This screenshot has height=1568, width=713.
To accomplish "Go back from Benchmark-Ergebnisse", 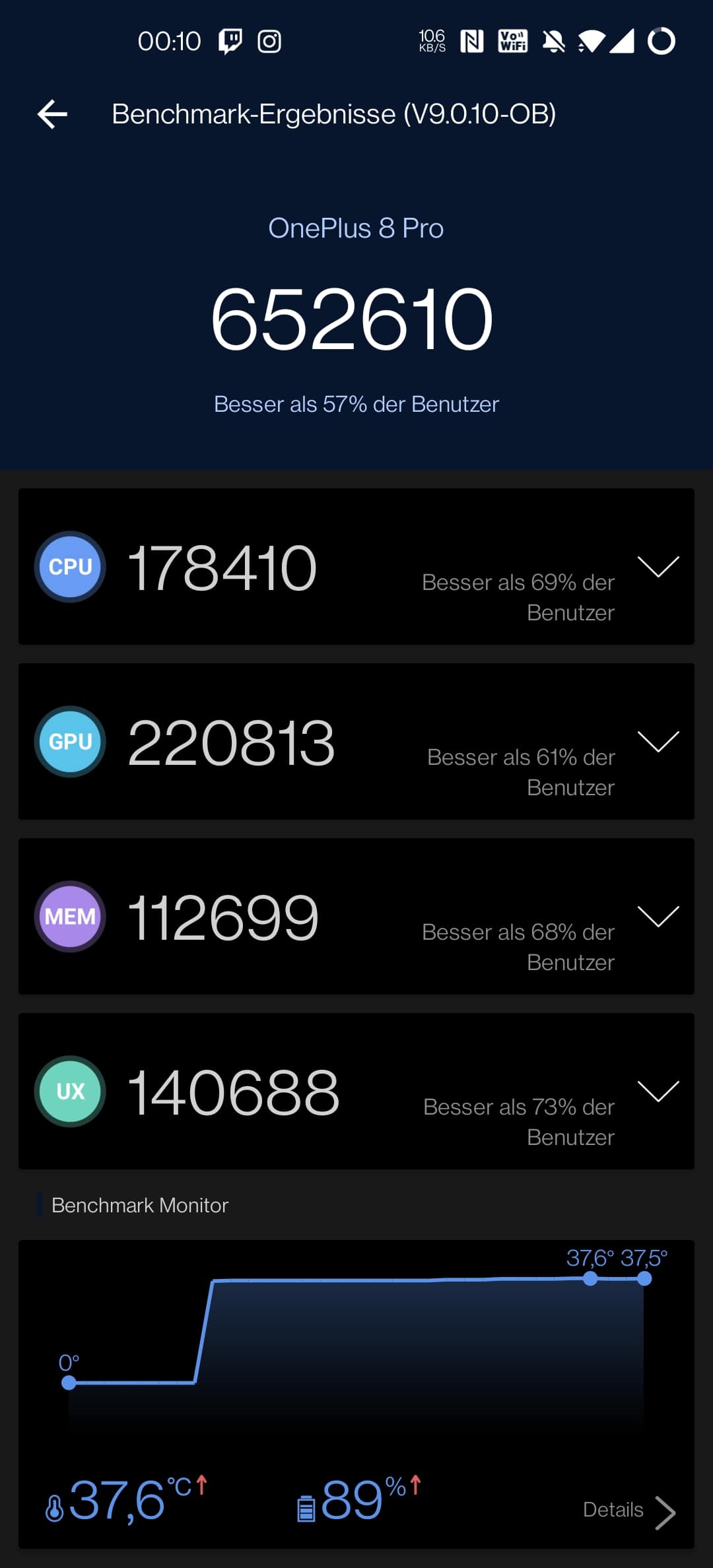I will pos(53,114).
